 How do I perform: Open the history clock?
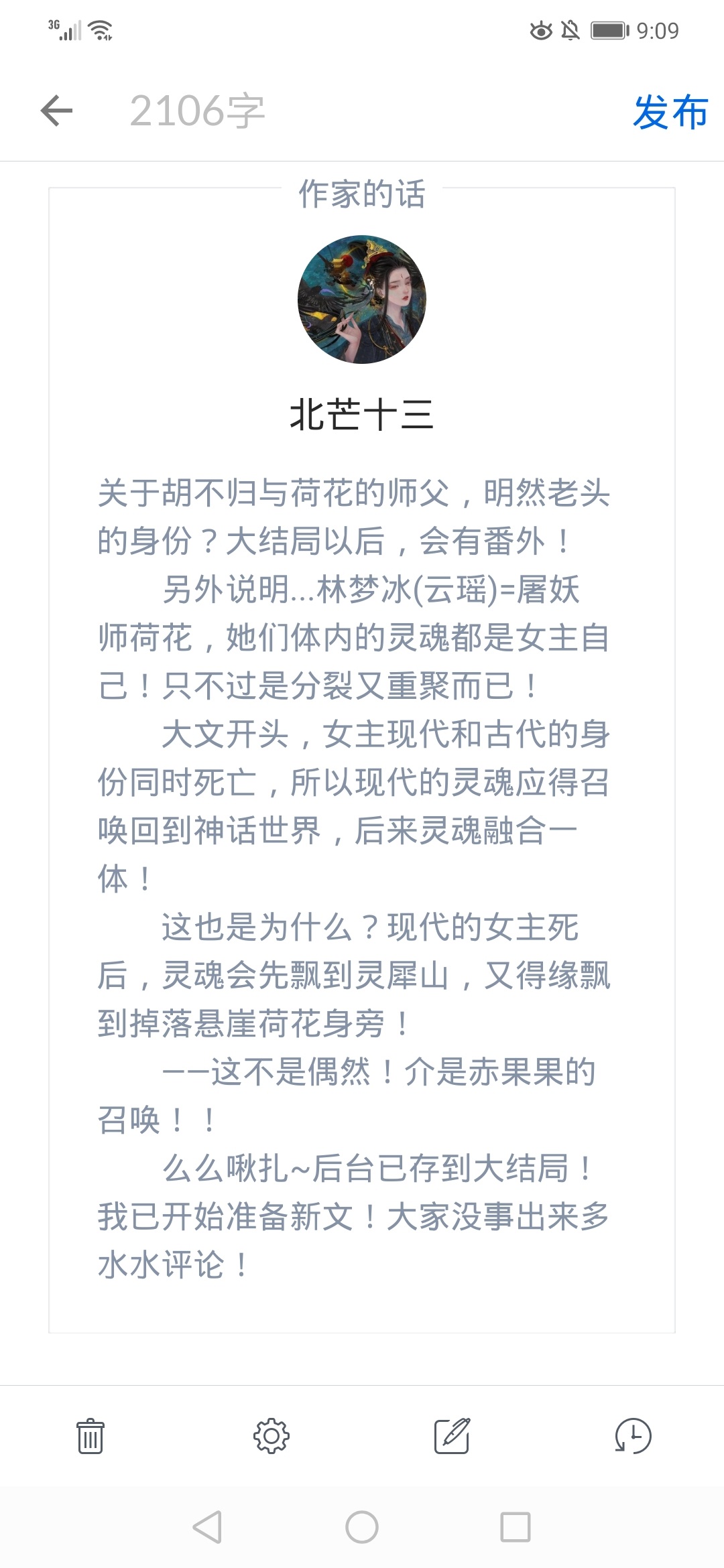[x=633, y=1436]
